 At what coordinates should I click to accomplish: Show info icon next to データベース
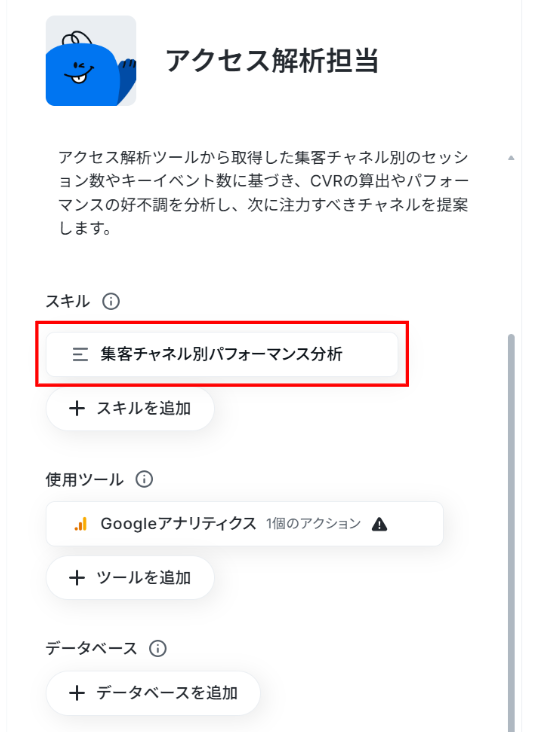coord(158,648)
